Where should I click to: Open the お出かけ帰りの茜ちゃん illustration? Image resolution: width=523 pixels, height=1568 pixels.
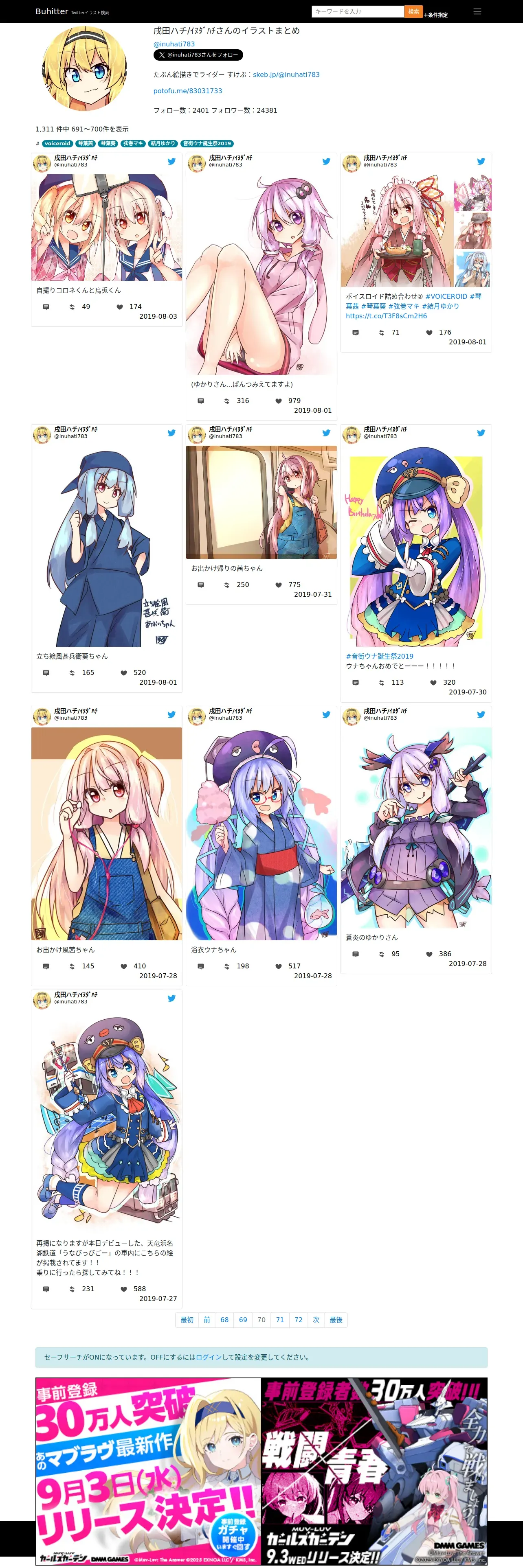261,502
